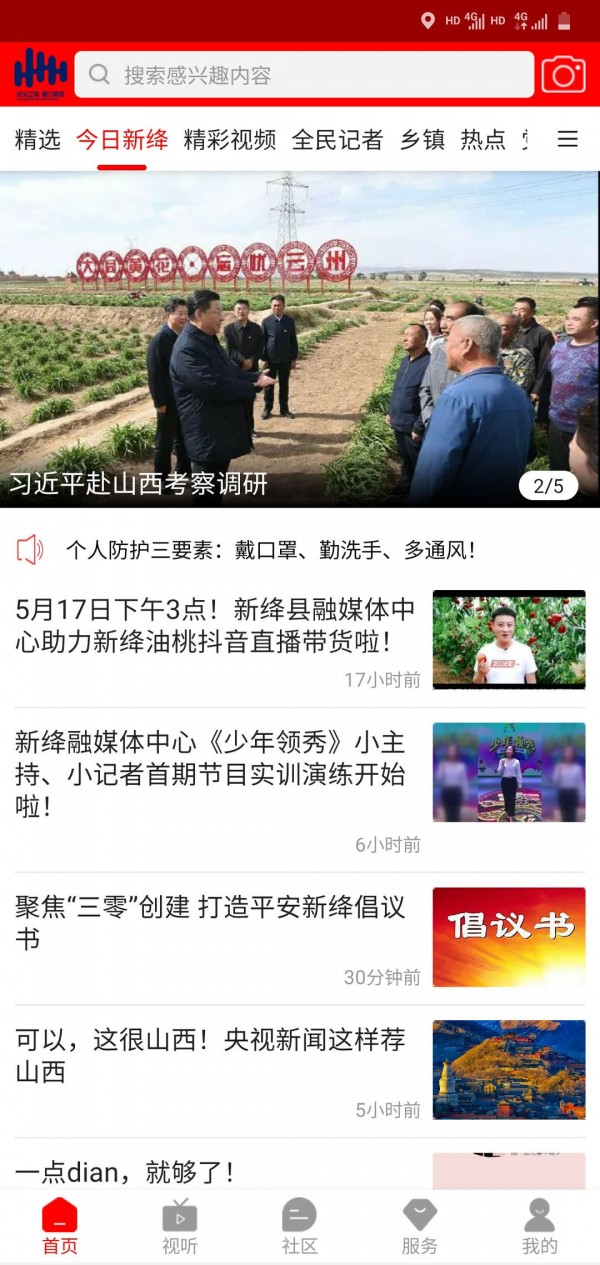Image resolution: width=600 pixels, height=1265 pixels.
Task: Switch to the 热点 tab
Action: pyautogui.click(x=483, y=140)
